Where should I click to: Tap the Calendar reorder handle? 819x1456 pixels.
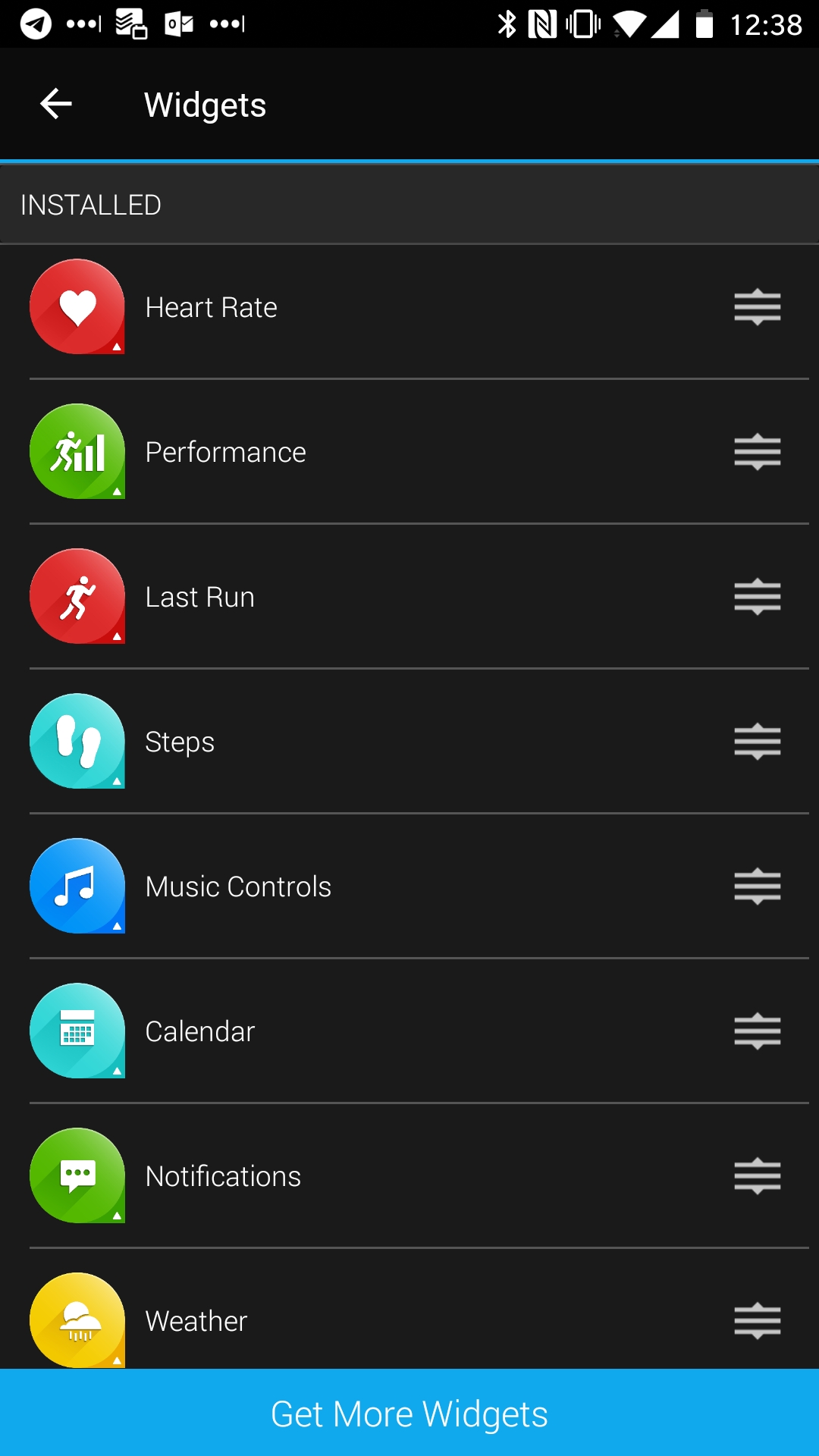(x=758, y=1031)
